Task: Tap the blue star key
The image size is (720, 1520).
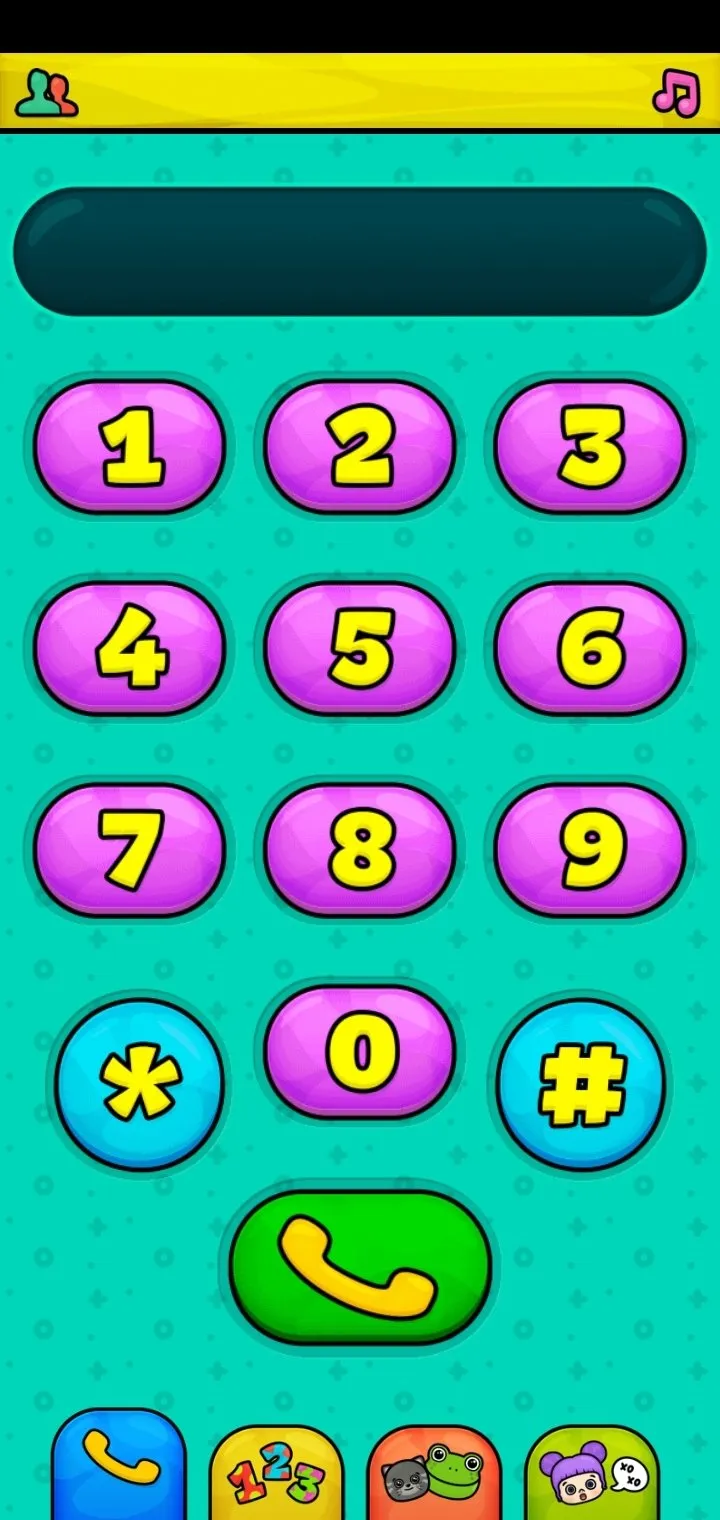Action: (x=140, y=1084)
